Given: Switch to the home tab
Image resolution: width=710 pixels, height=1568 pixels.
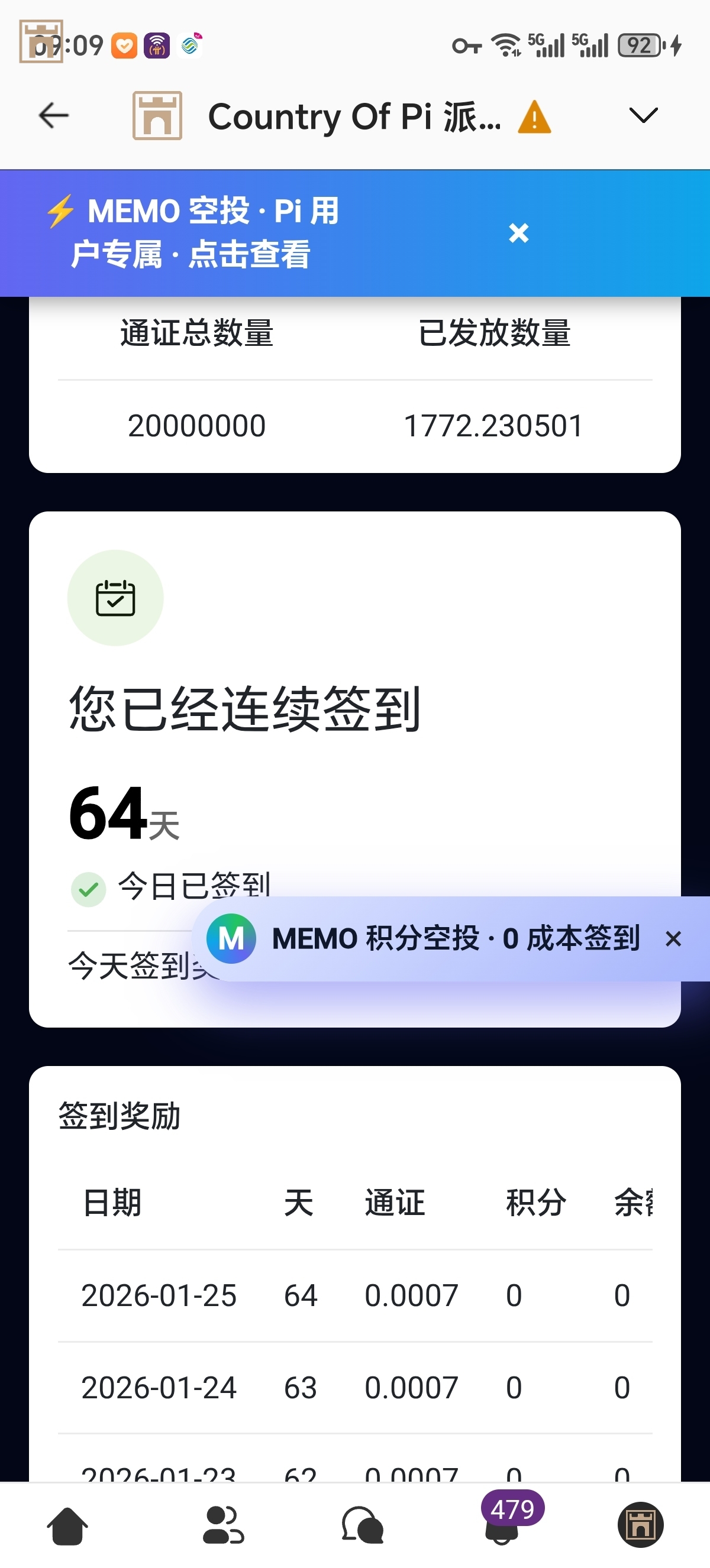Looking at the screenshot, I should [x=67, y=1525].
